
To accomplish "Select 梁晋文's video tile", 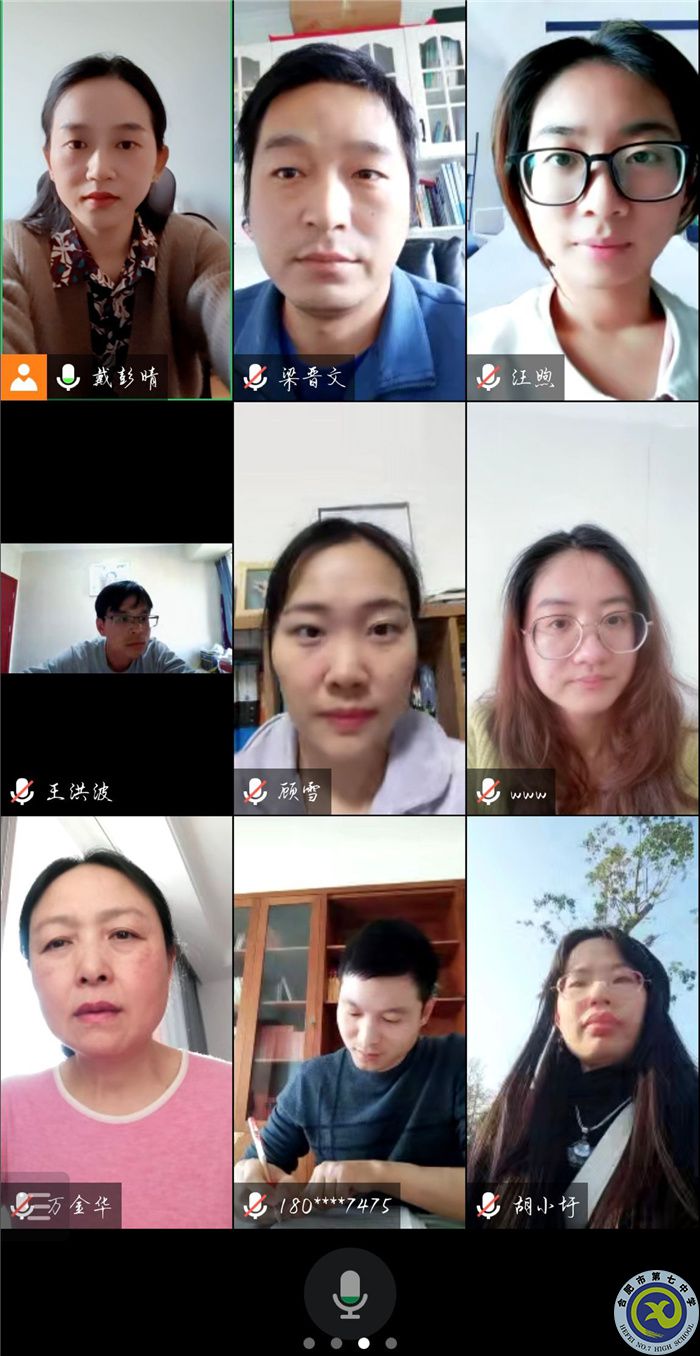I will coord(349,200).
